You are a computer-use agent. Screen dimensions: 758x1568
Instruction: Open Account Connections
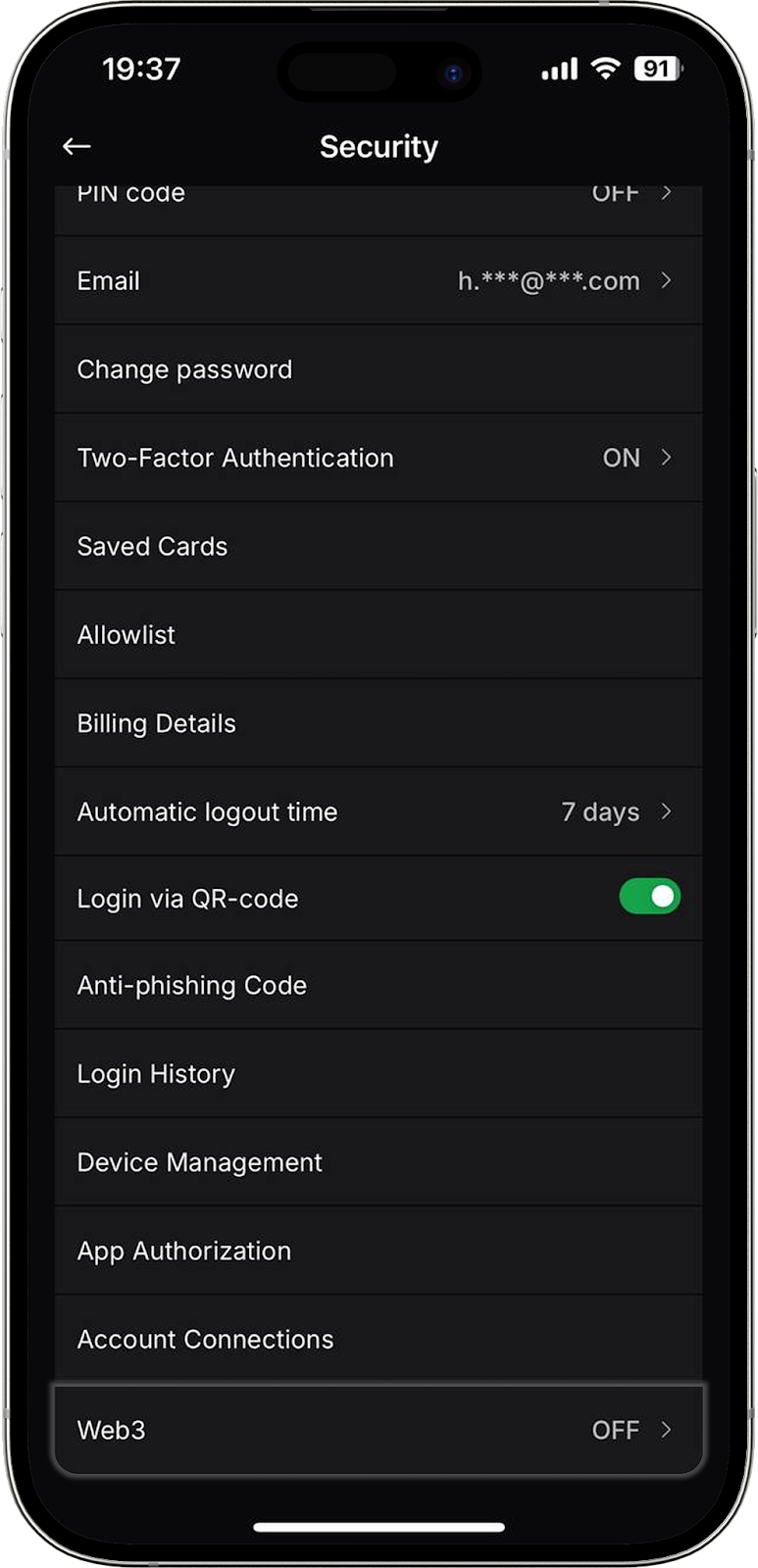(378, 1339)
